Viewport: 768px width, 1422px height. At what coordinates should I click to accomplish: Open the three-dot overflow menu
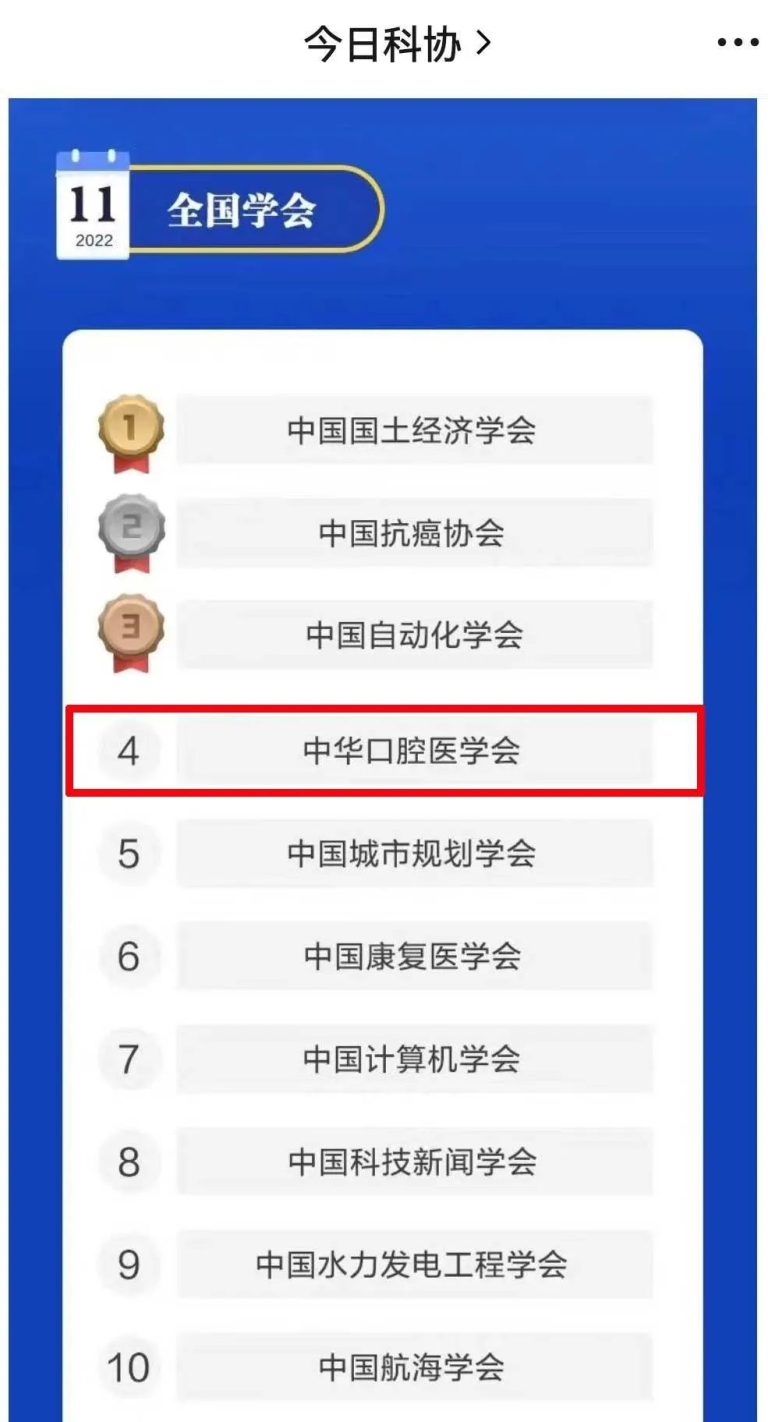738,44
